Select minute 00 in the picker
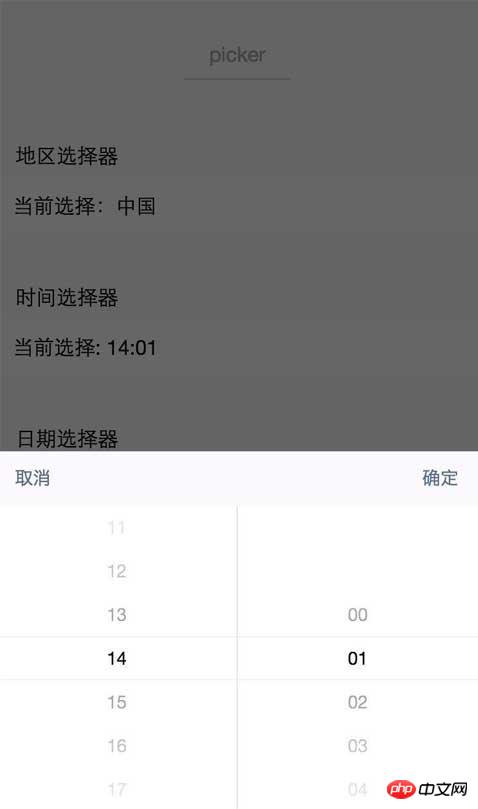478x809 pixels. [x=357, y=614]
